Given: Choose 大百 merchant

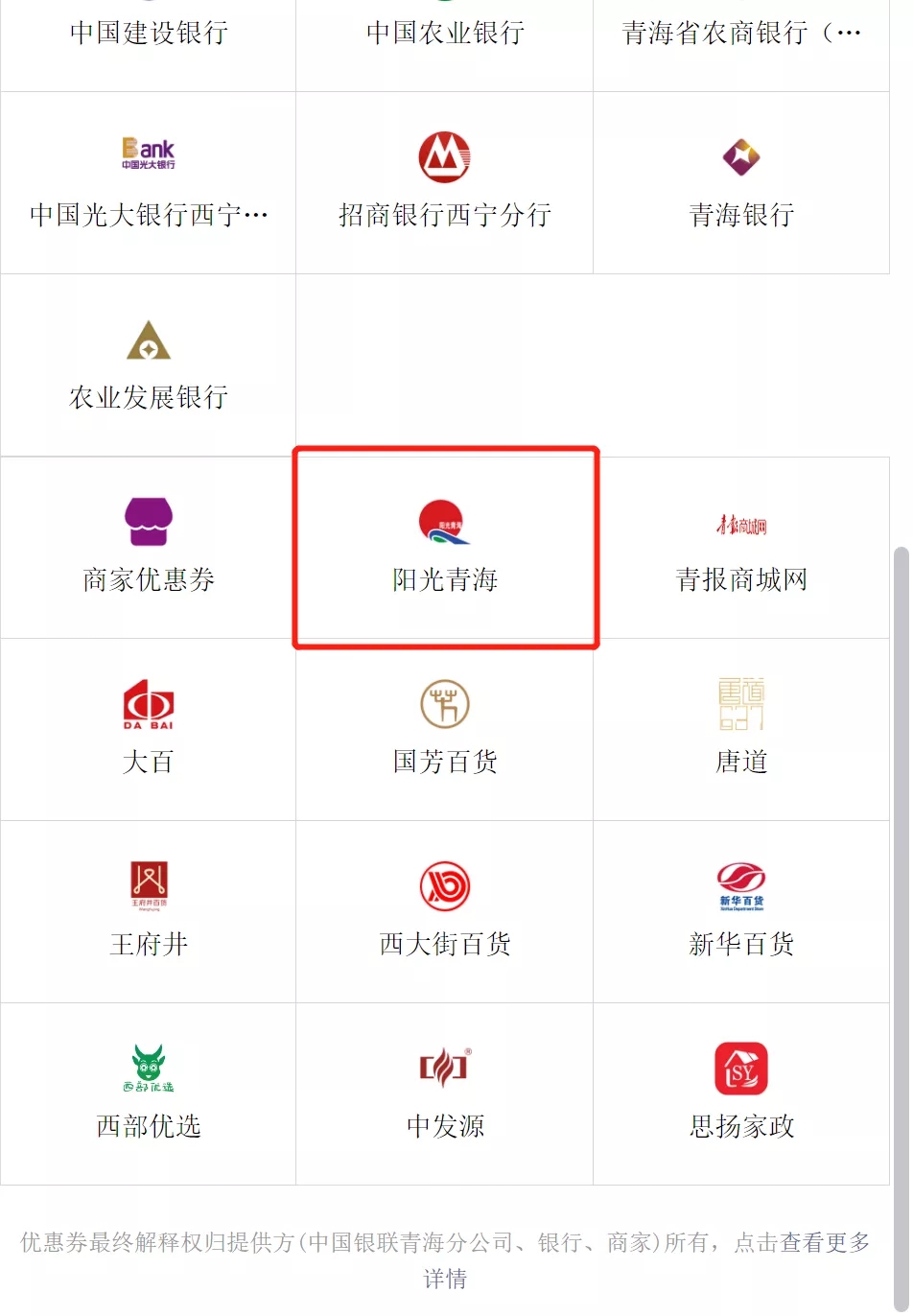Looking at the screenshot, I should click(149, 730).
